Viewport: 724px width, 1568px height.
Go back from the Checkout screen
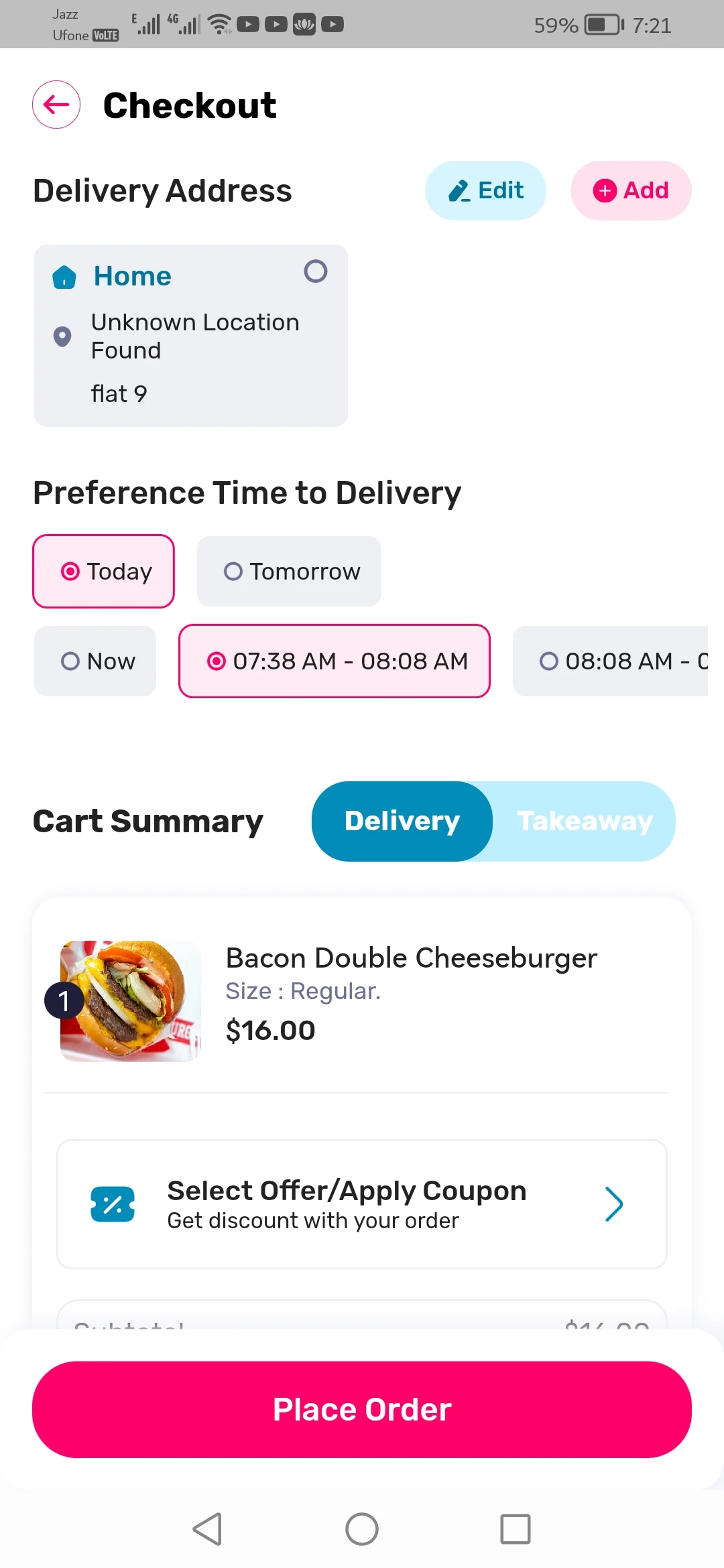coord(56,105)
